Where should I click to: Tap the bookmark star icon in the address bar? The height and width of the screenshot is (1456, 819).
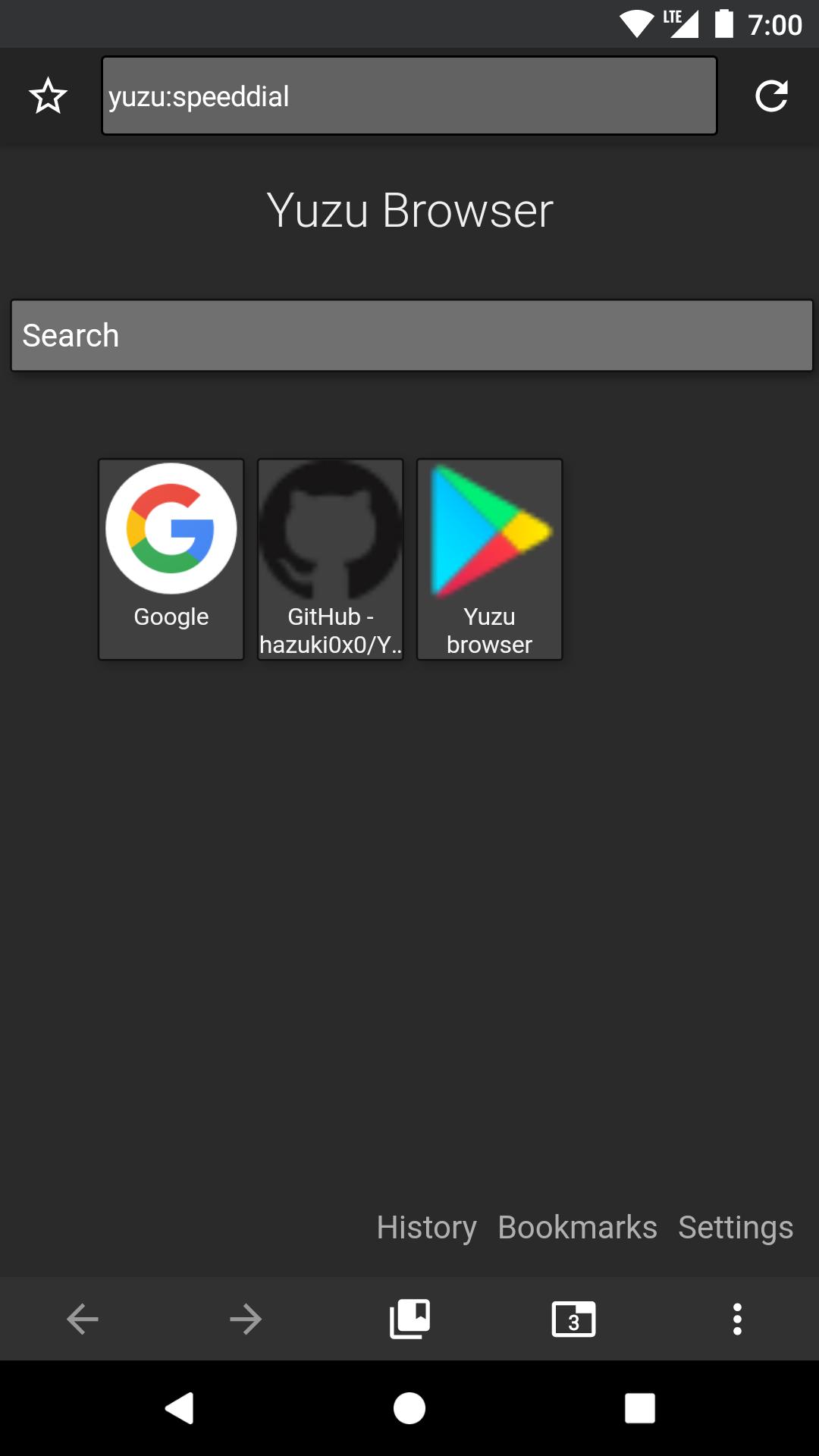pyautogui.click(x=47, y=96)
